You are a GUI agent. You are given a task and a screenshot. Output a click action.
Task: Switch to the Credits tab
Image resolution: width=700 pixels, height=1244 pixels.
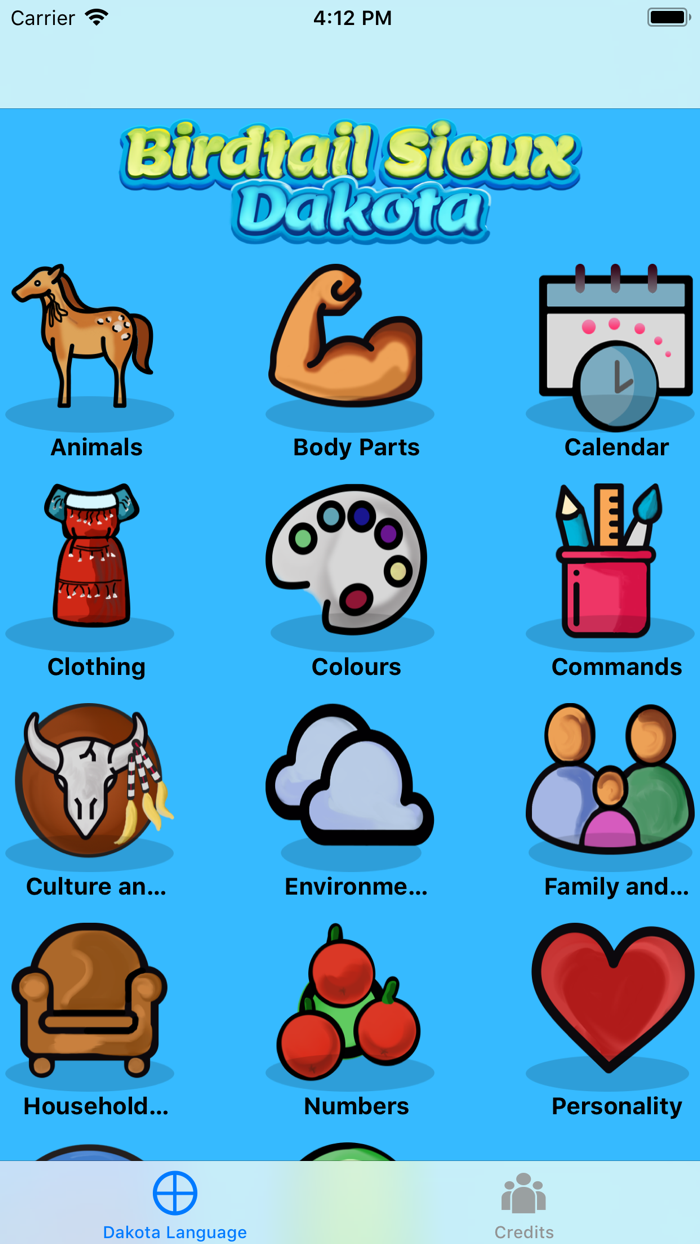tap(524, 1205)
